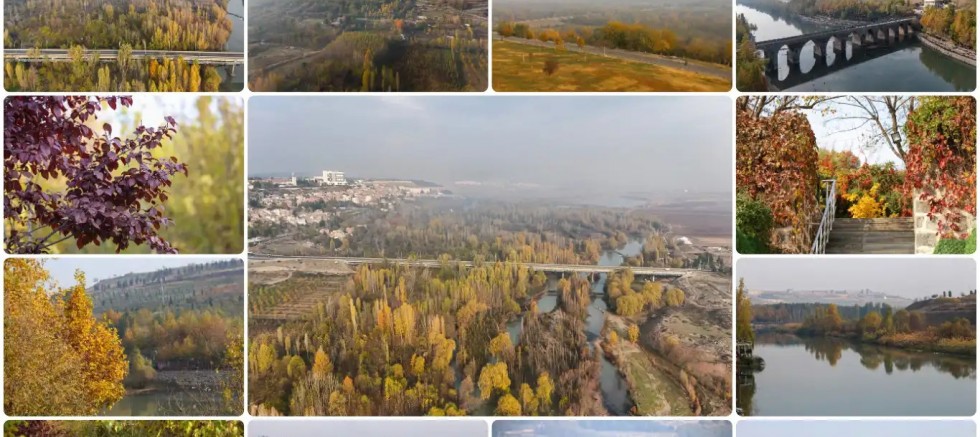View the aerial farmland photo

(368, 45)
